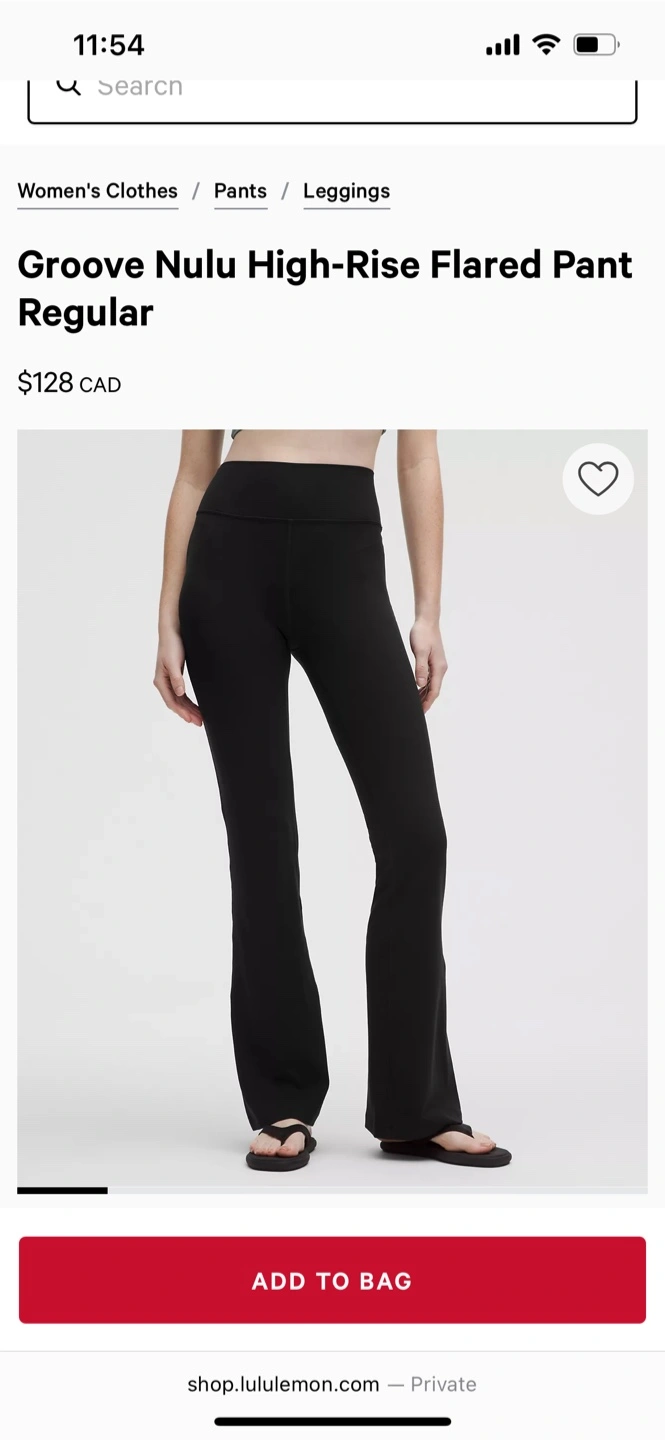The height and width of the screenshot is (1440, 665).
Task: Go to the Pants breadcrumb
Action: [x=240, y=191]
